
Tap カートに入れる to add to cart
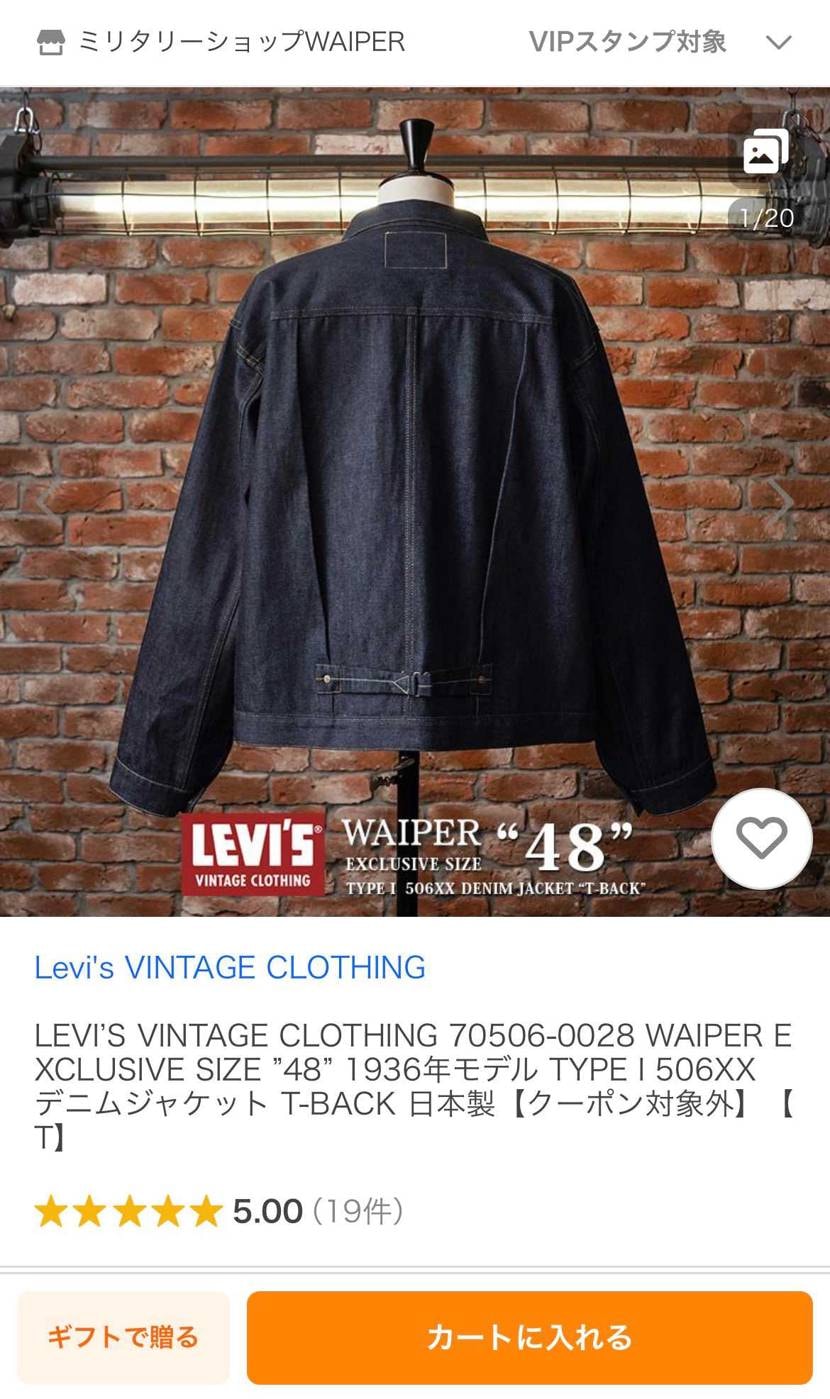pos(529,1337)
